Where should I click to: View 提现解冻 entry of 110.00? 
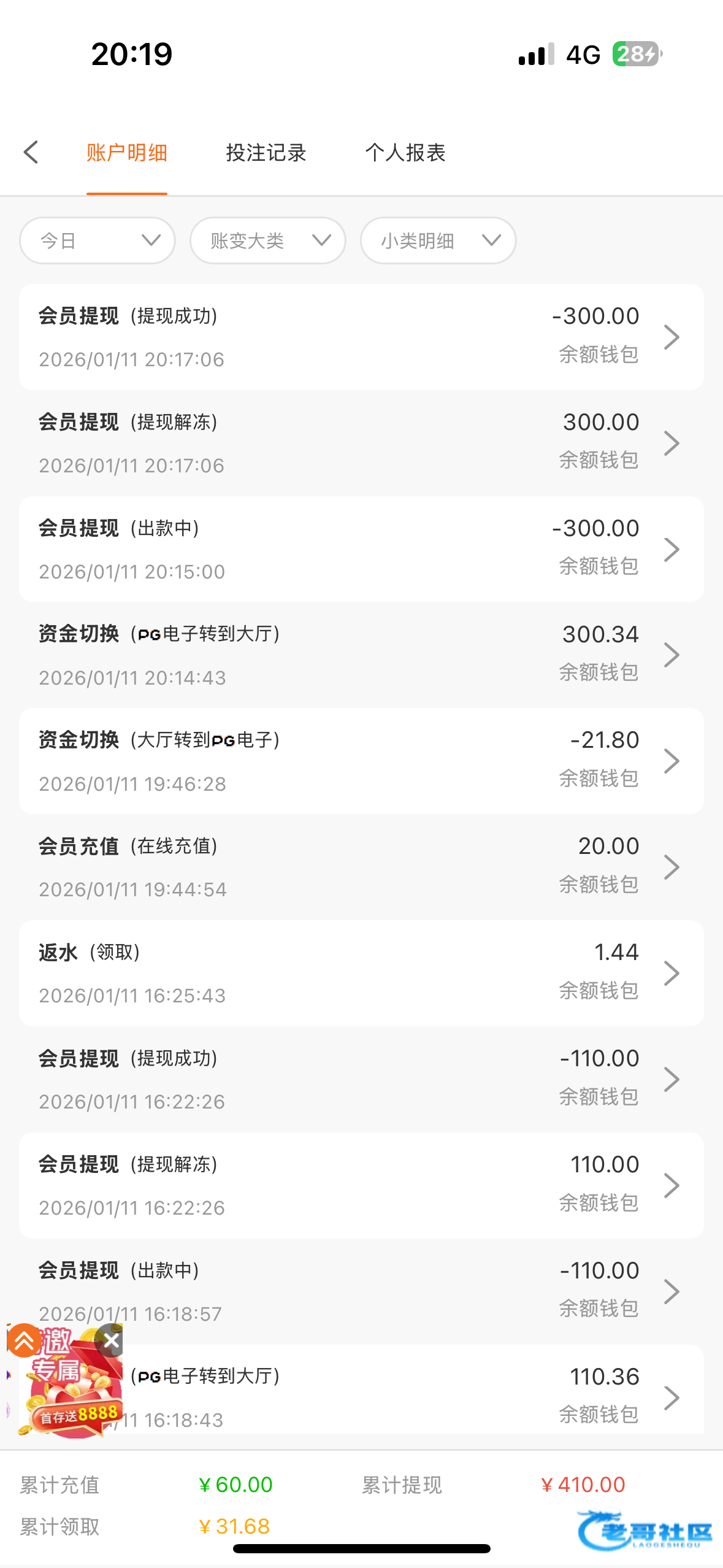coord(361,1186)
